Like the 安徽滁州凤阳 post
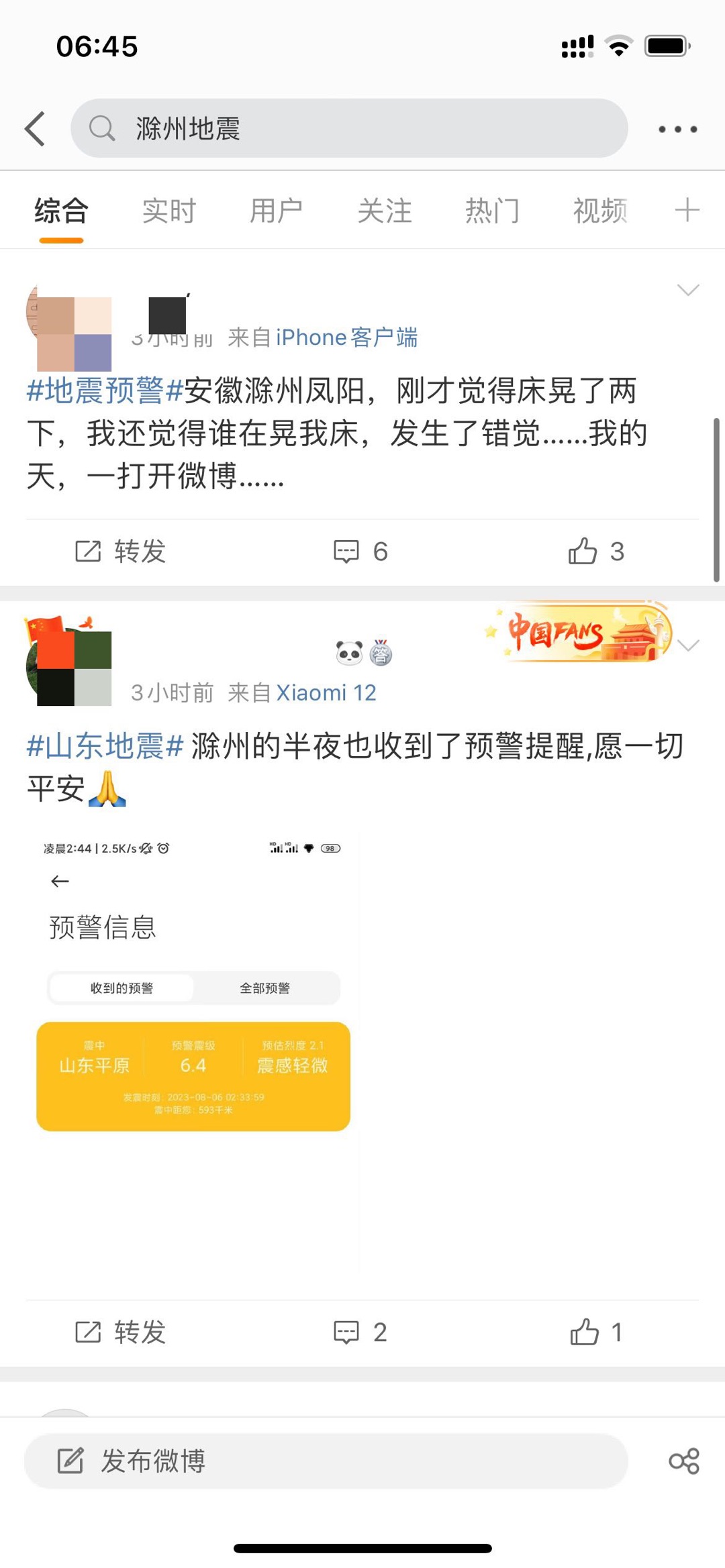 pos(595,552)
